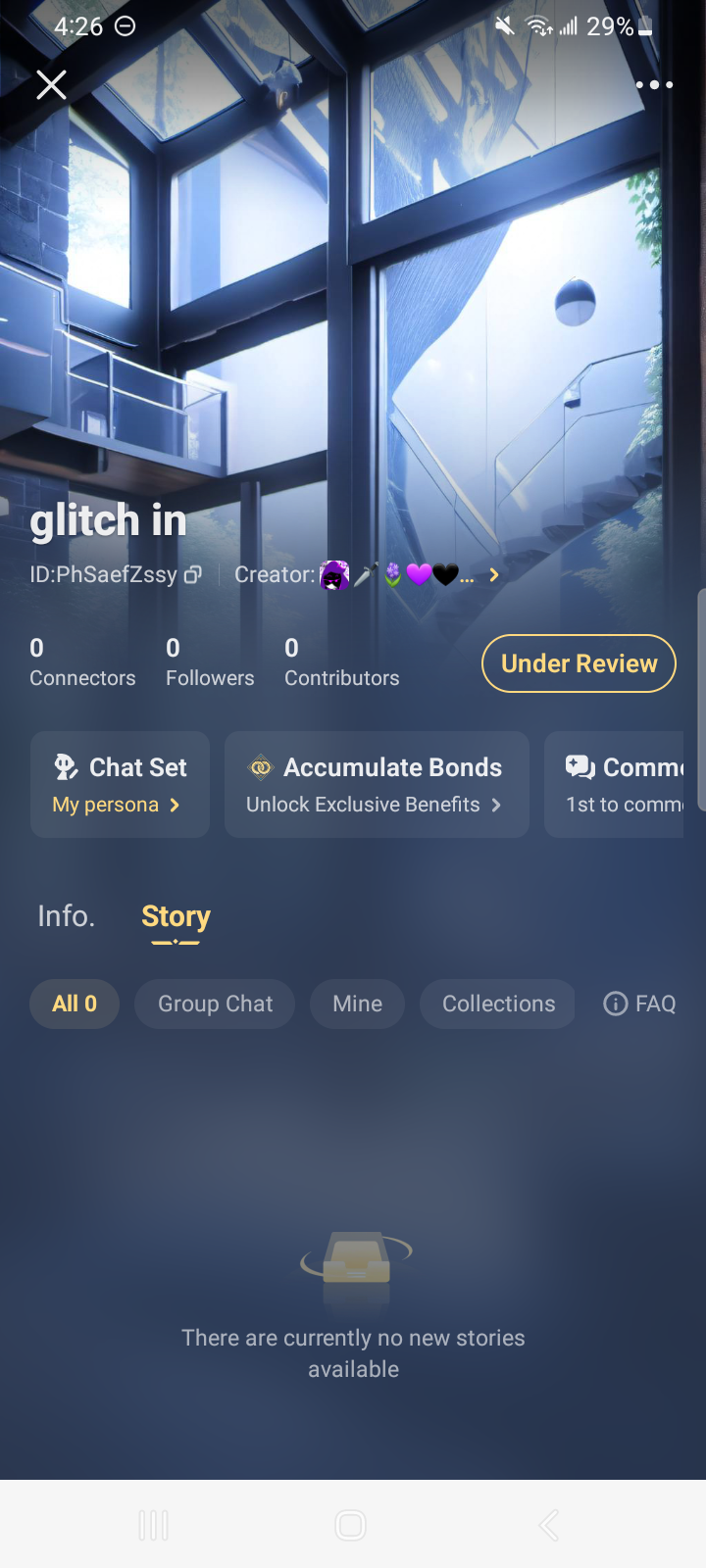Go back using system navigation bar
The width and height of the screenshot is (706, 1568).
pyautogui.click(x=549, y=1525)
